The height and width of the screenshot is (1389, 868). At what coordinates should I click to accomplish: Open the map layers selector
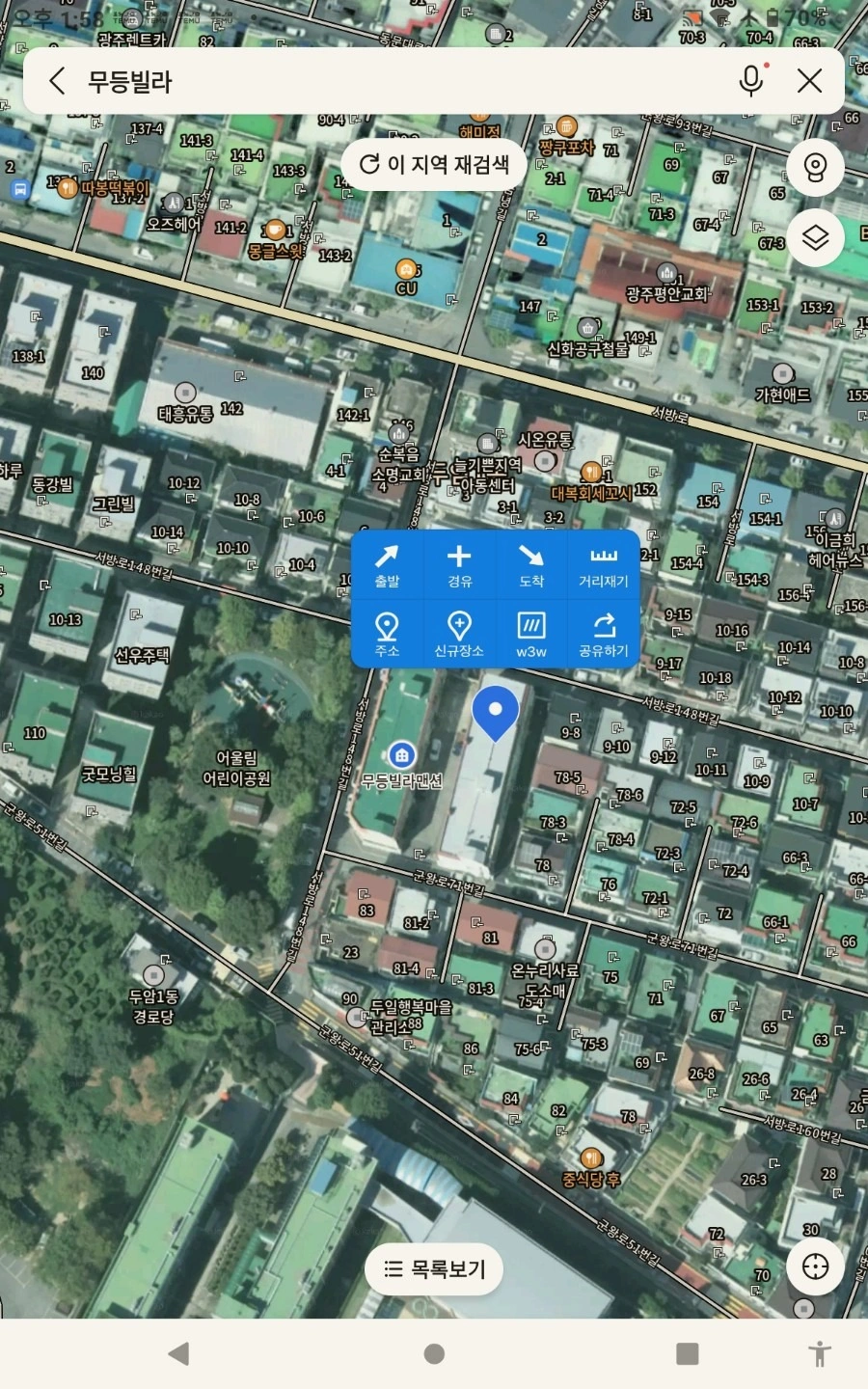coord(816,238)
